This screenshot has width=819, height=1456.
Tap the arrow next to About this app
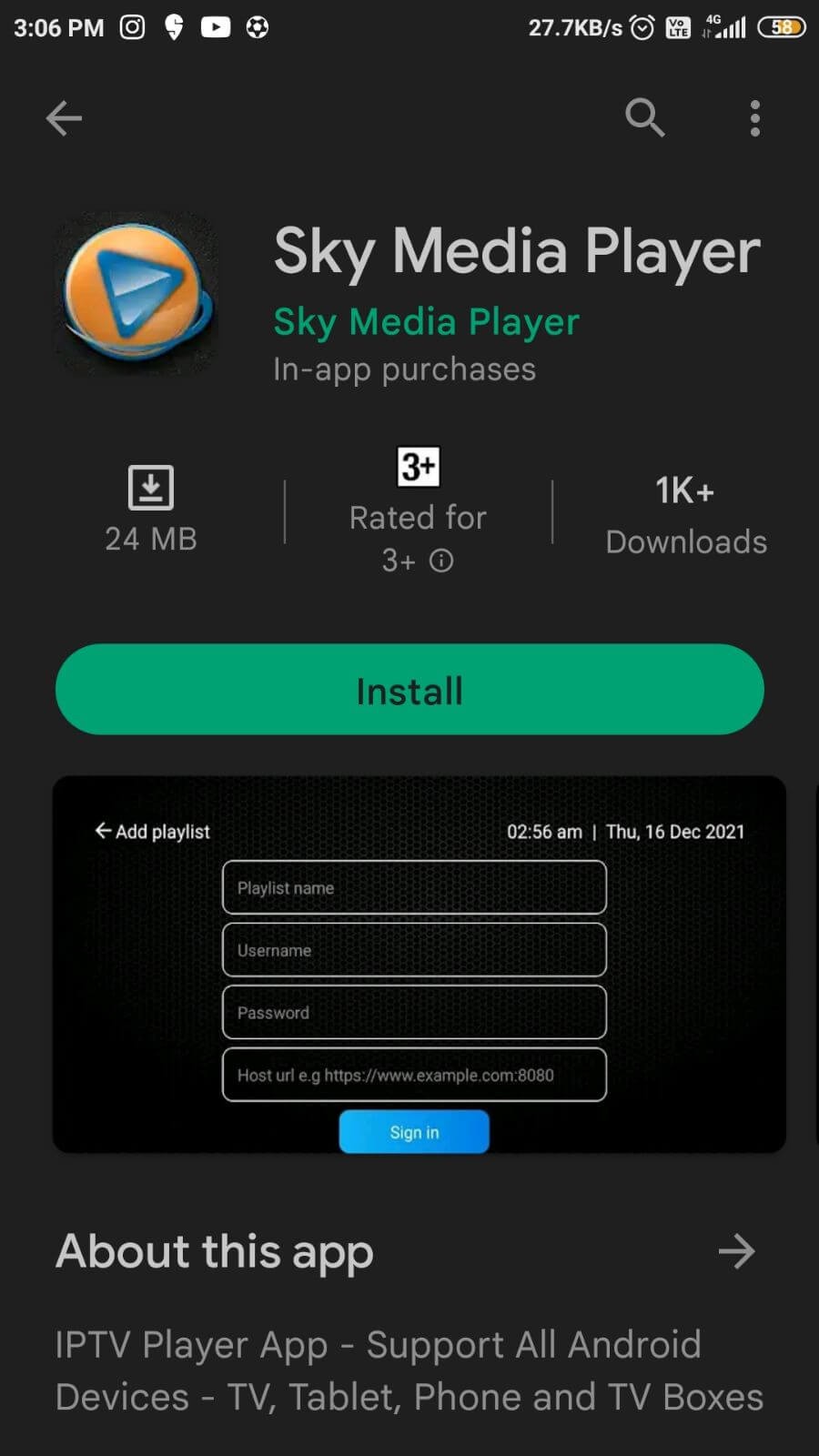(737, 1252)
